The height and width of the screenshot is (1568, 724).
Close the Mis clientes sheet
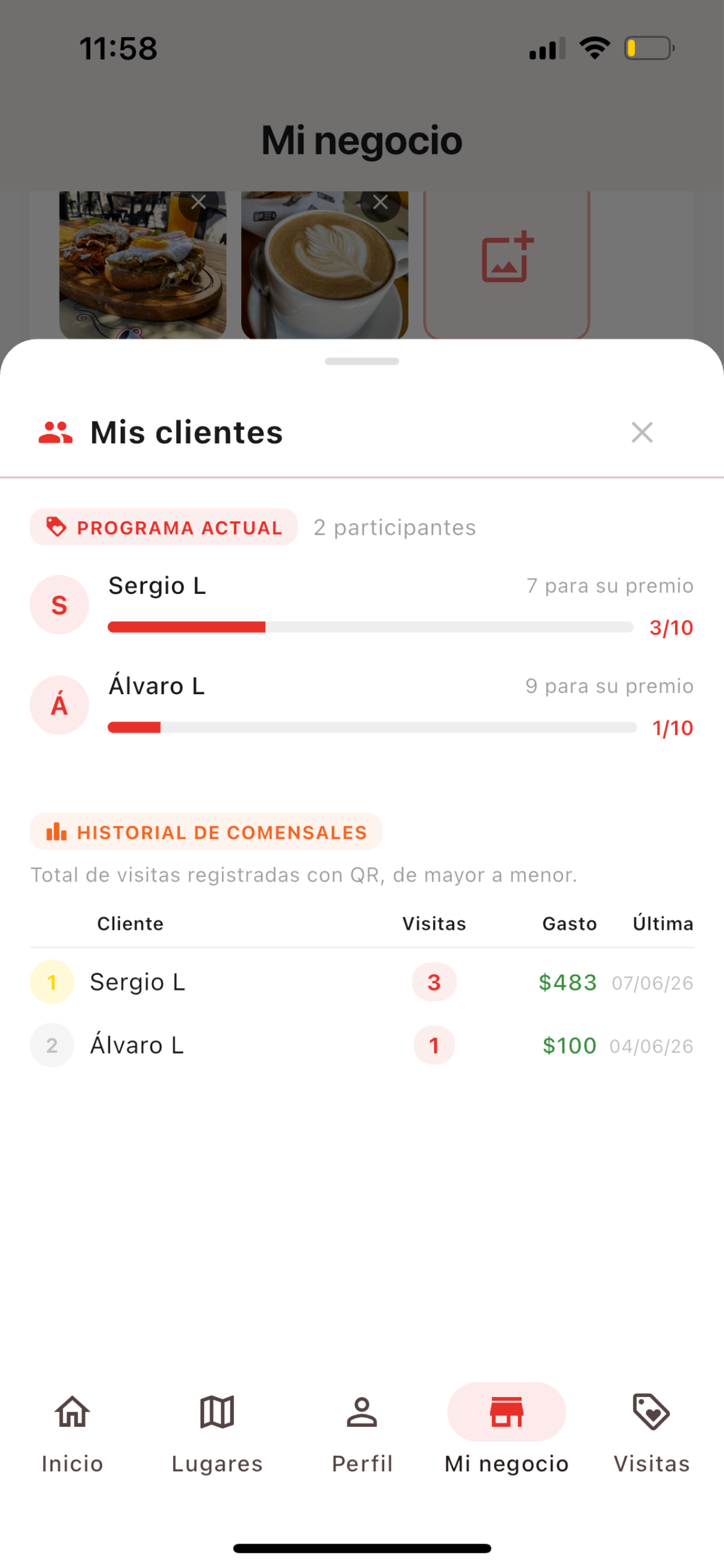(x=642, y=432)
